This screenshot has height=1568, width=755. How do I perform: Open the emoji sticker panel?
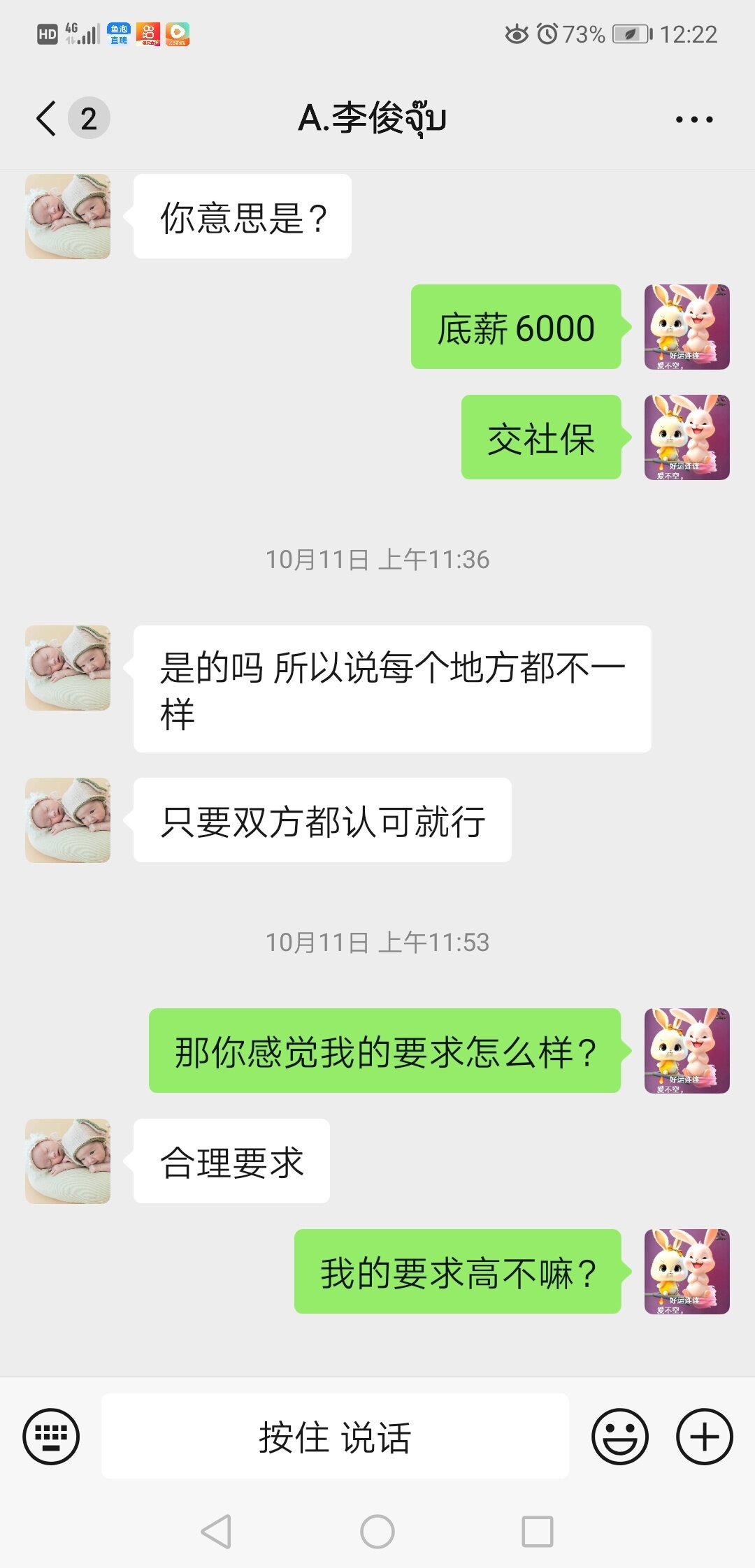619,1437
